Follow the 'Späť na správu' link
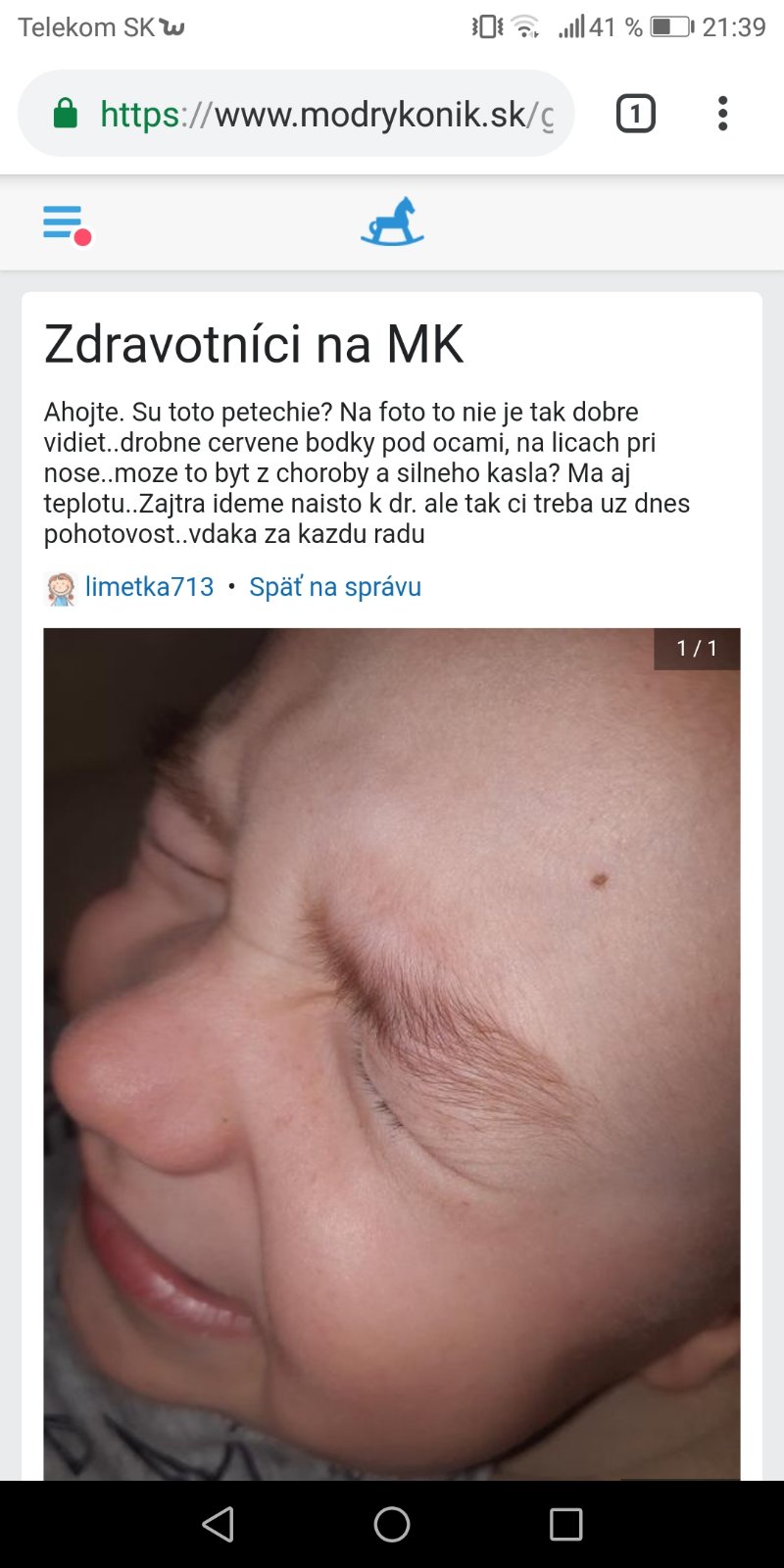 pyautogui.click(x=335, y=587)
